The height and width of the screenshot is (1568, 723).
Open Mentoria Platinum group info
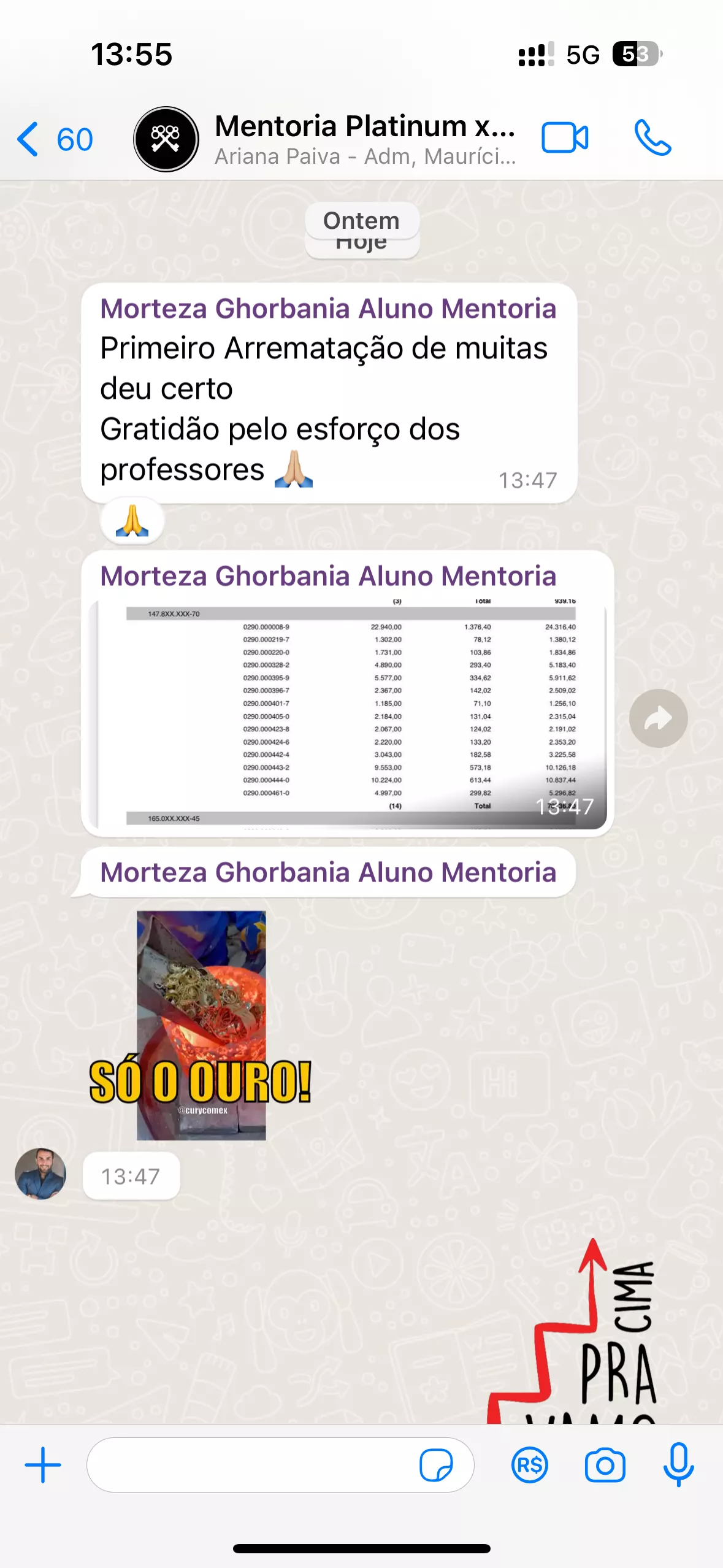[x=364, y=139]
